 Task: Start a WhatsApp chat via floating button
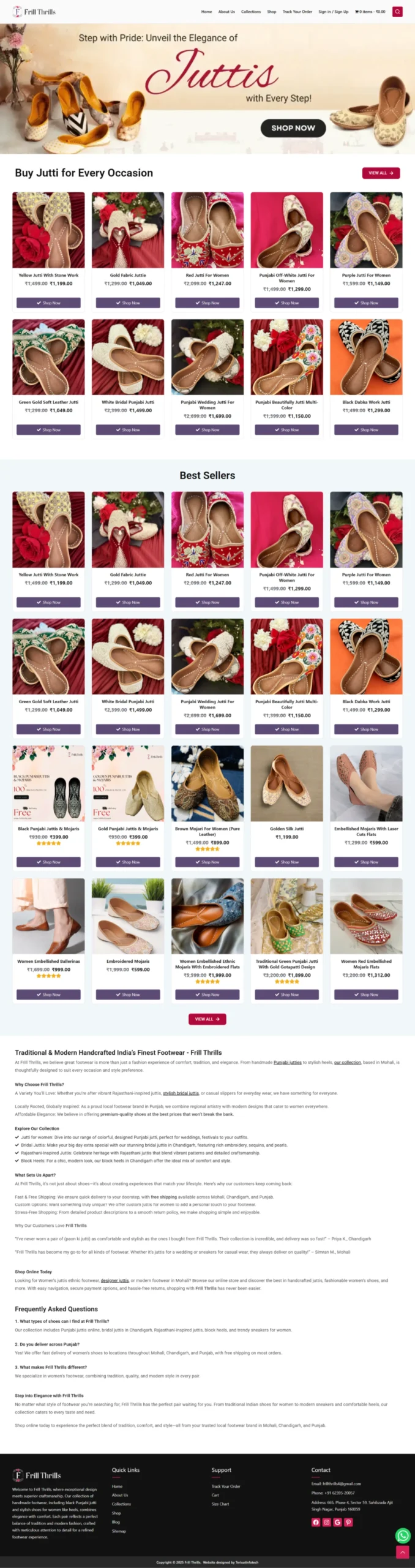click(x=402, y=1535)
